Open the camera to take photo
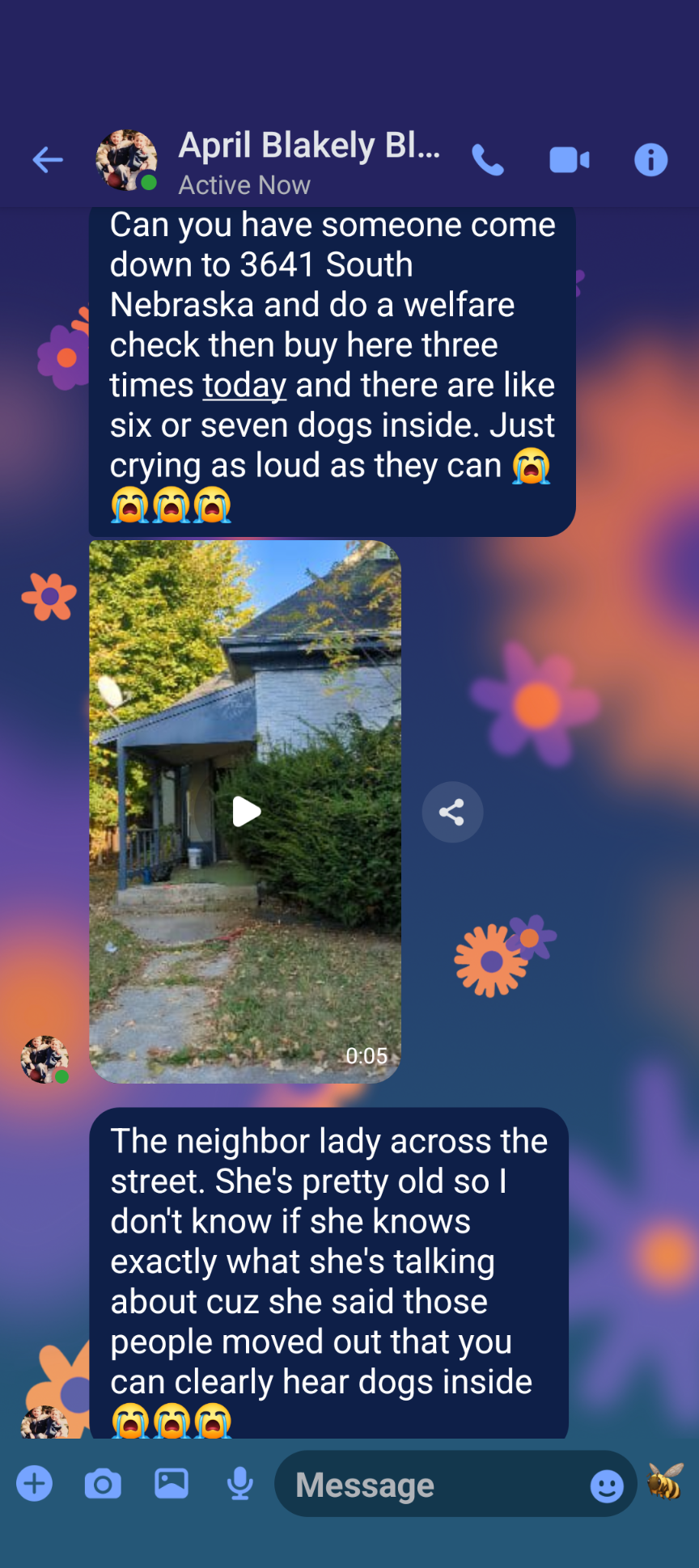Image resolution: width=699 pixels, height=1568 pixels. tap(103, 1484)
